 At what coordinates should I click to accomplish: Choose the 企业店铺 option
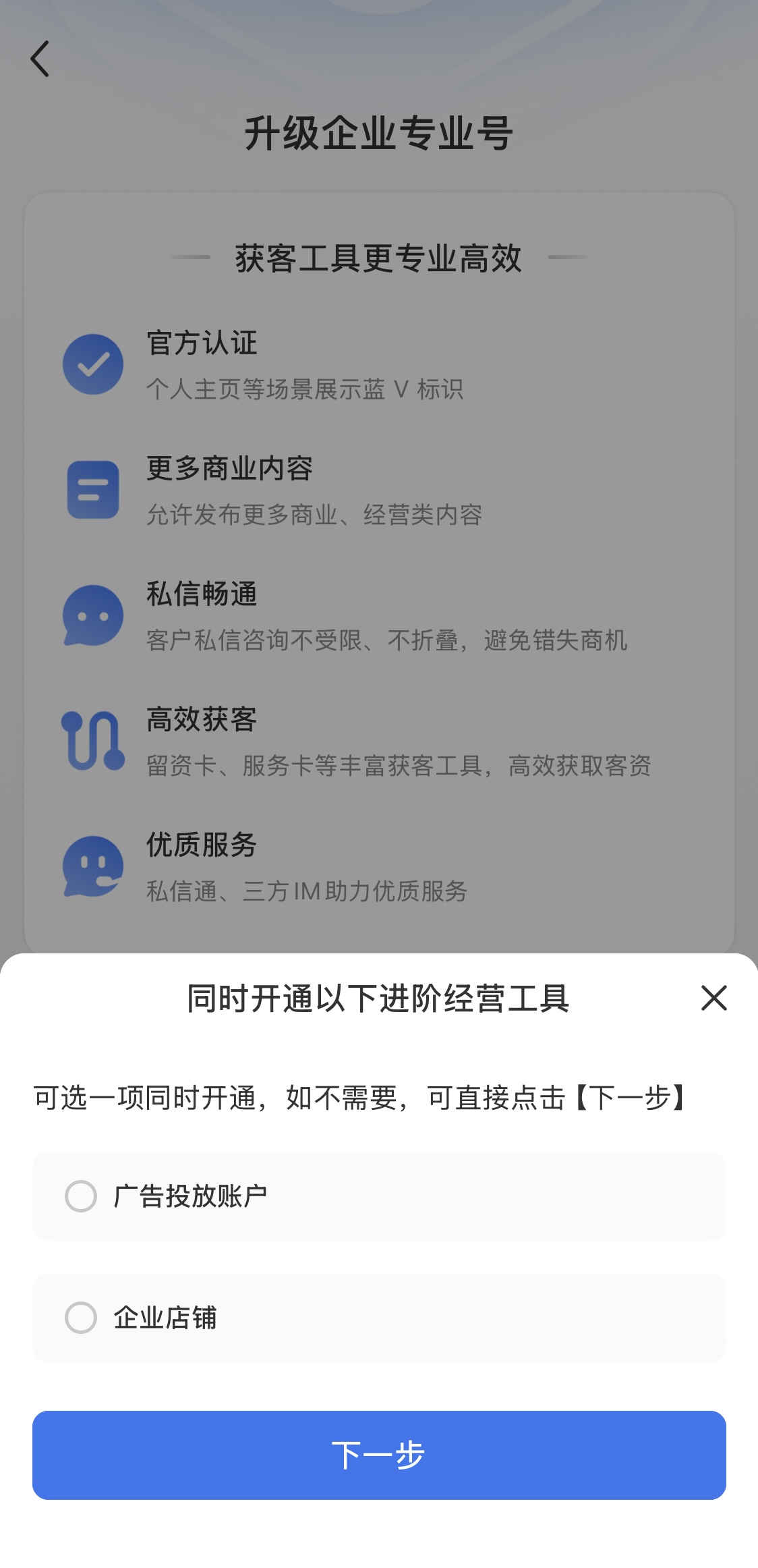point(81,1318)
